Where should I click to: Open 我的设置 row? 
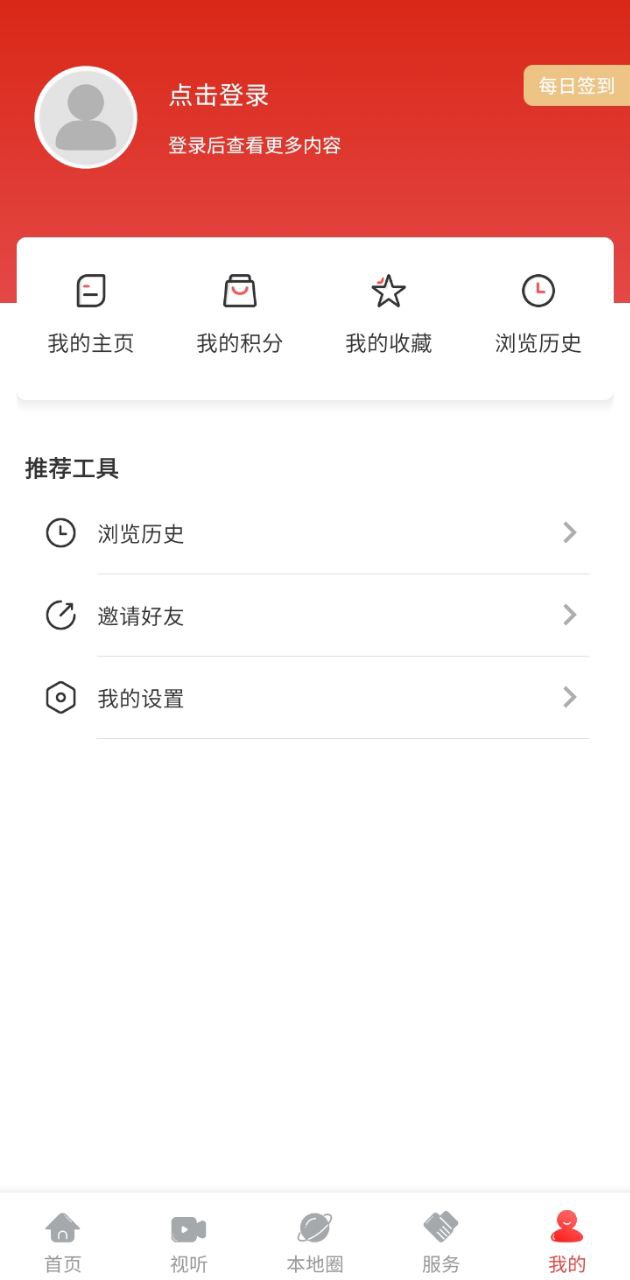pyautogui.click(x=315, y=697)
